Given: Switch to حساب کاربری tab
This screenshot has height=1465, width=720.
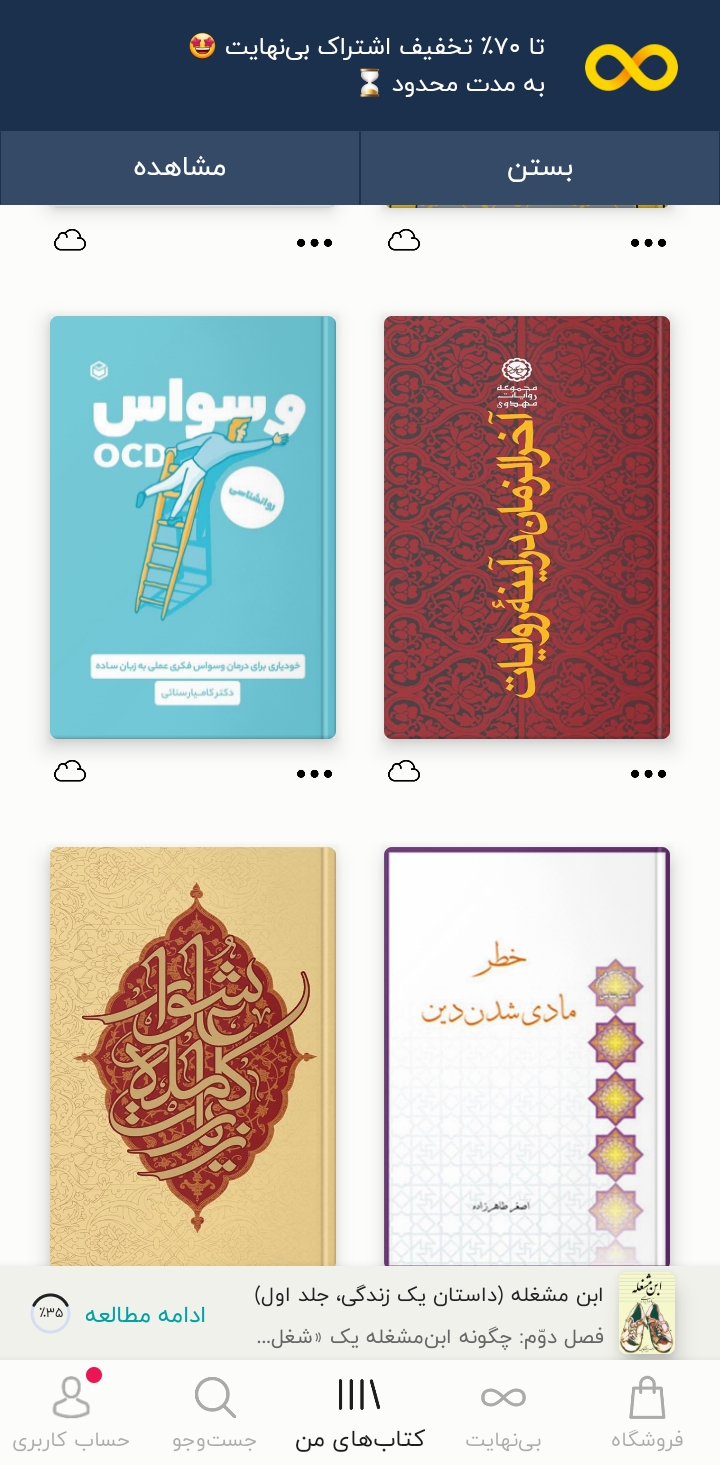Looking at the screenshot, I should [x=71, y=1412].
